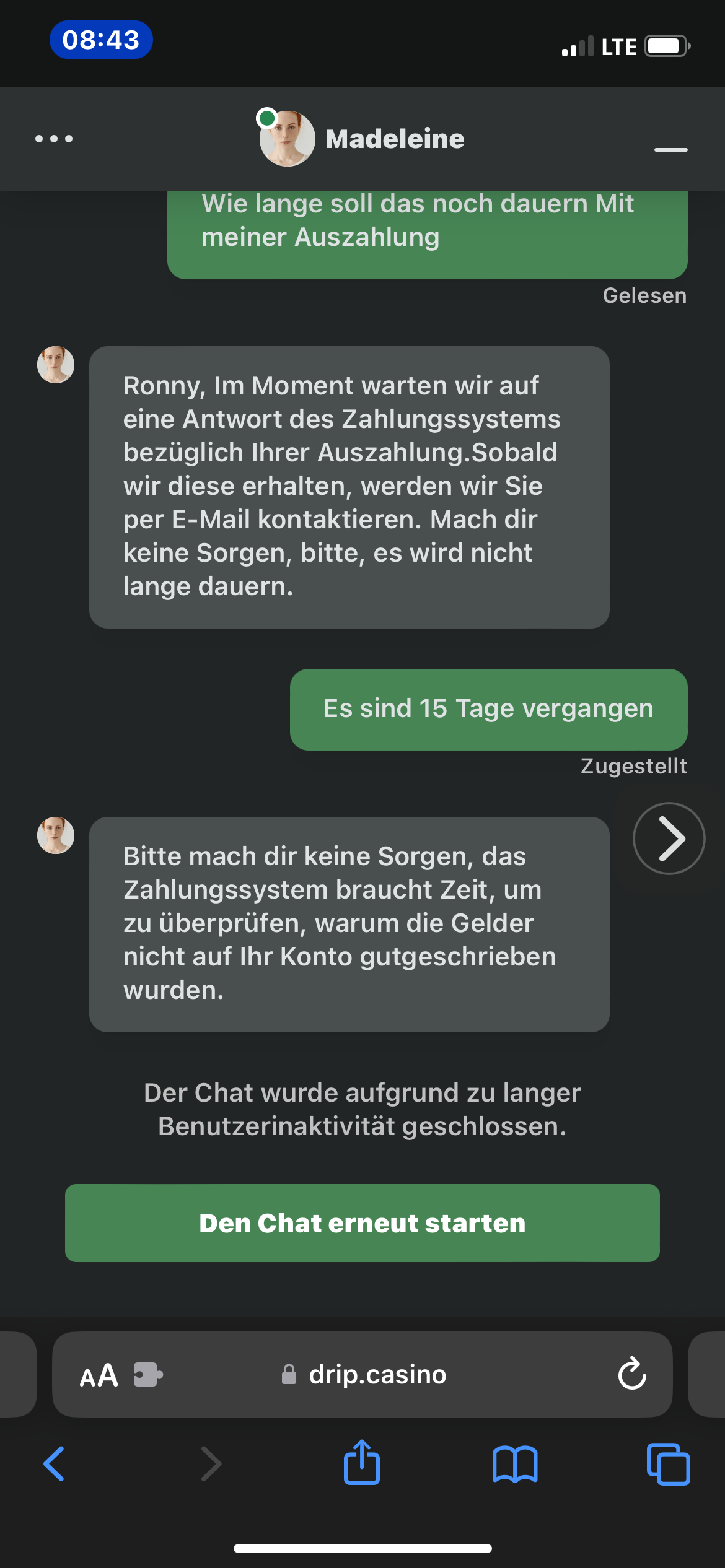
Task: Open the browser extensions puzzle icon
Action: (148, 1375)
